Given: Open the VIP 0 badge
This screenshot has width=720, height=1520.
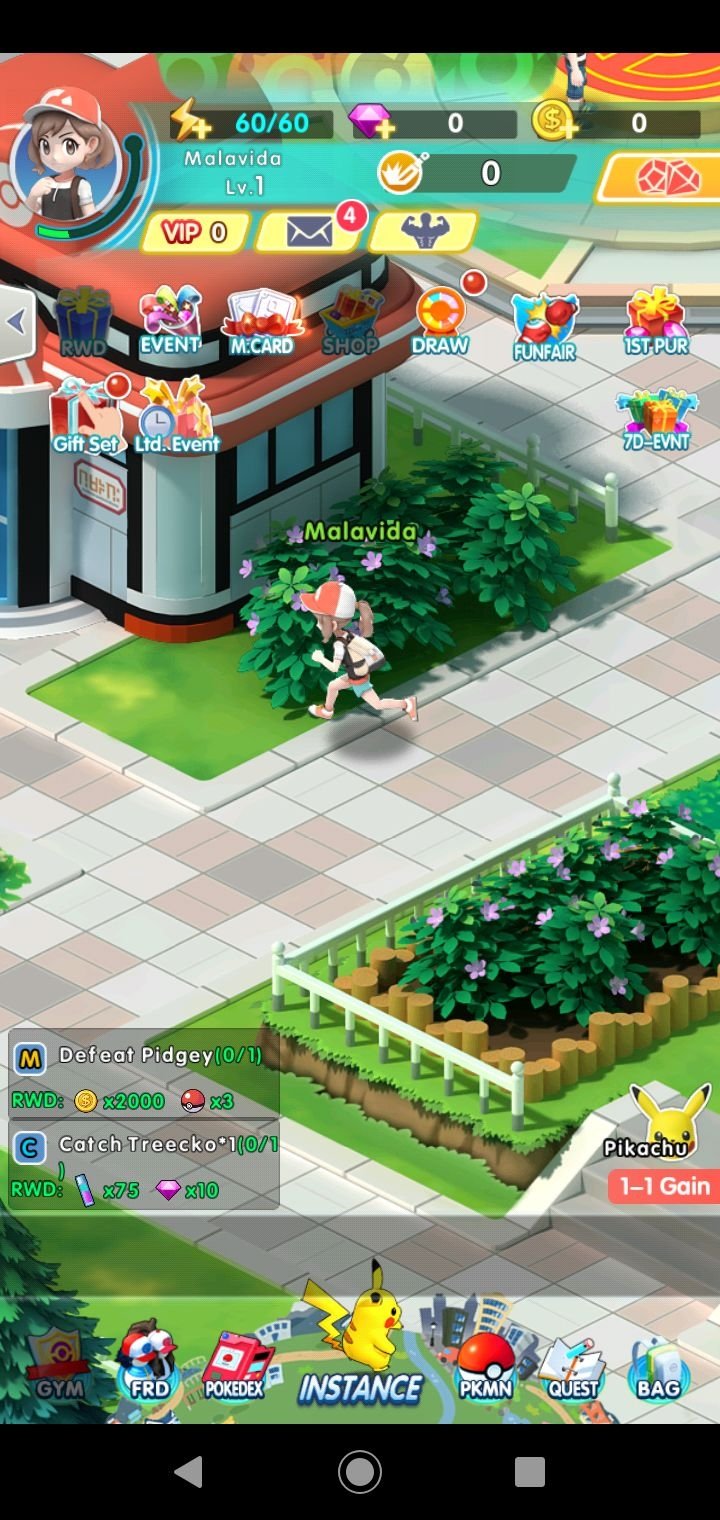Looking at the screenshot, I should [x=195, y=233].
